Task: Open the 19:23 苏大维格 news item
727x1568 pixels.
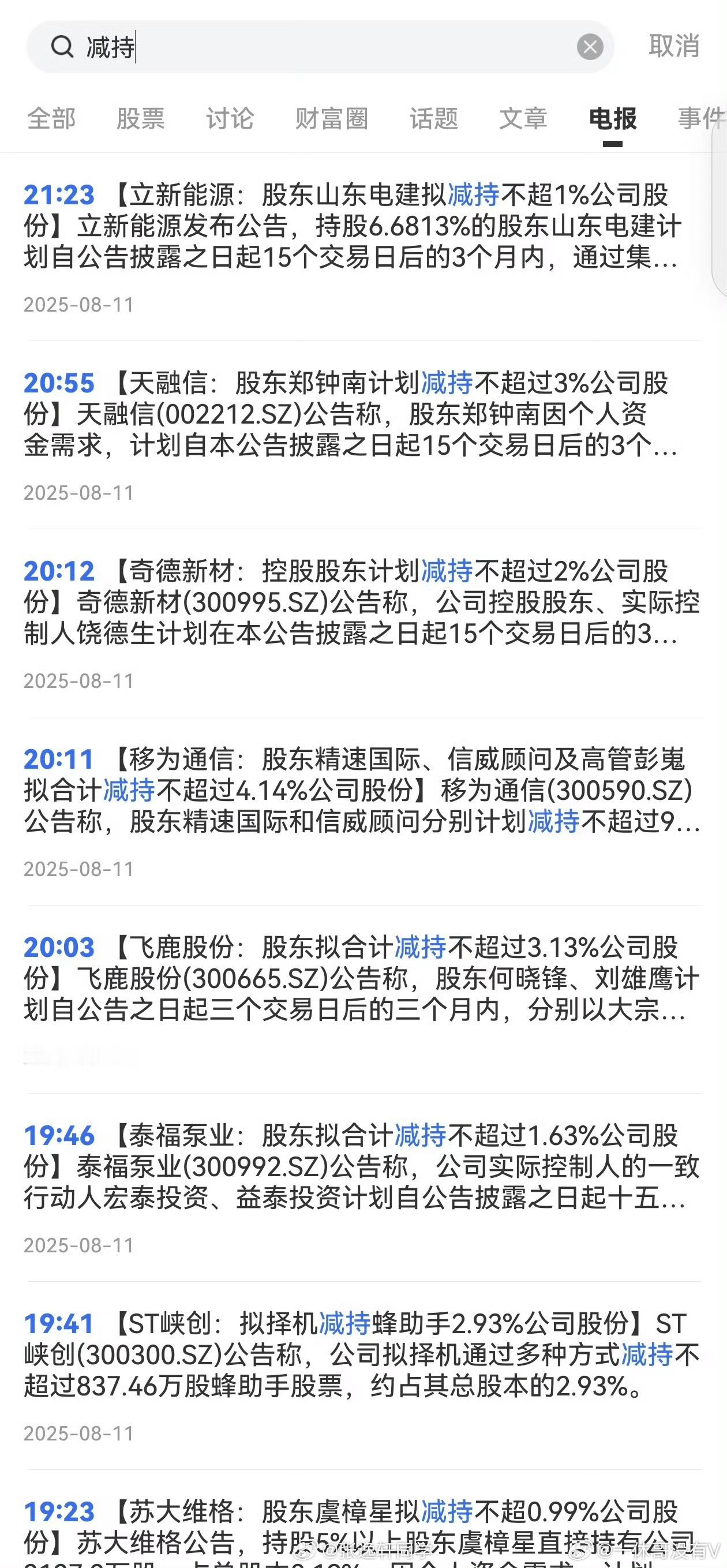Action: click(x=363, y=1530)
